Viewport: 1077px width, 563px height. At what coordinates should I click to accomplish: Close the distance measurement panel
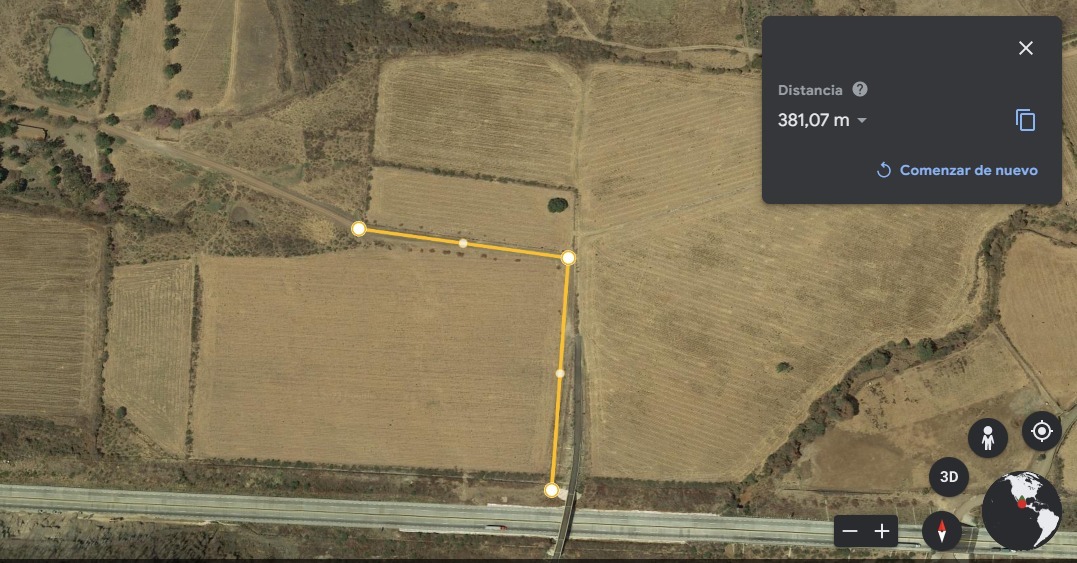pos(1025,48)
